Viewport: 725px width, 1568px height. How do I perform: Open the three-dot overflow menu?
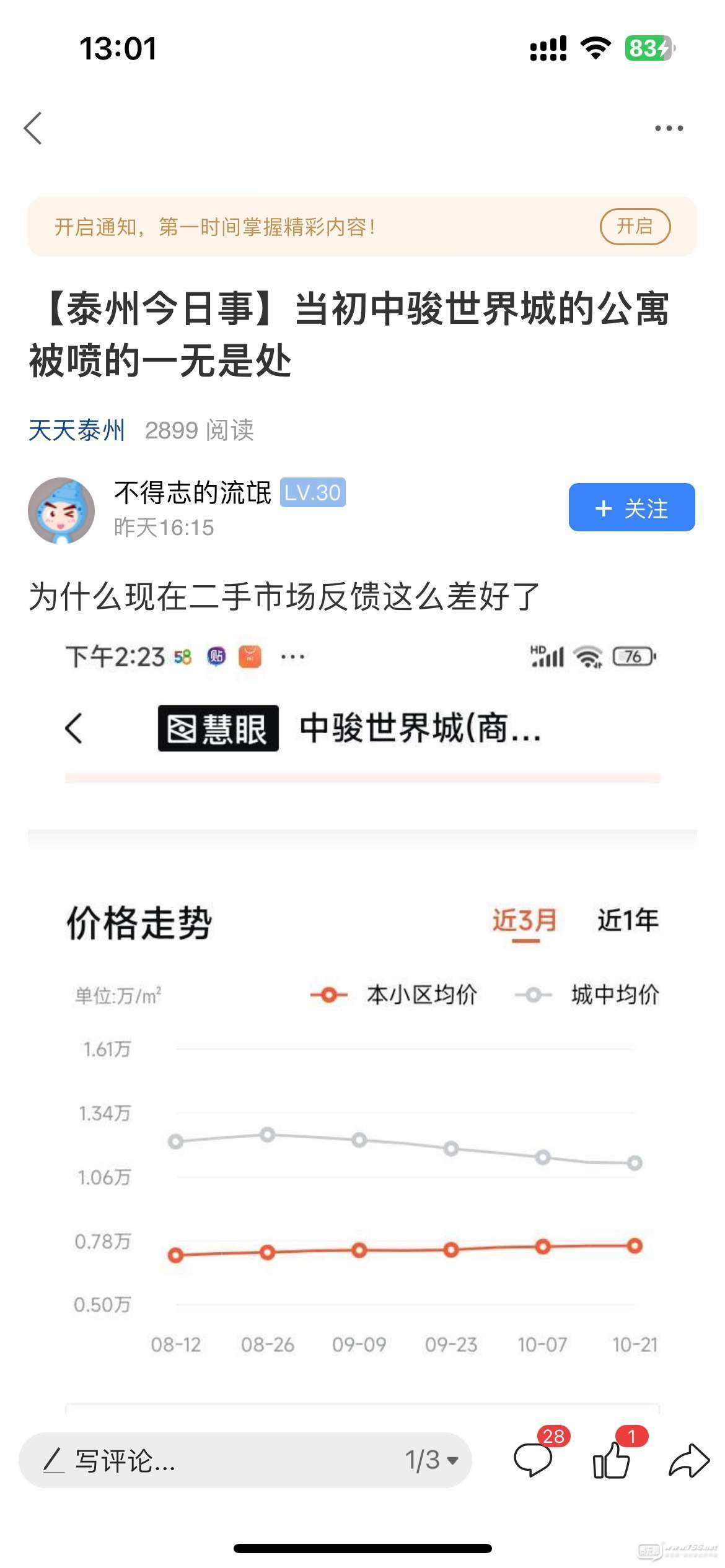[669, 128]
